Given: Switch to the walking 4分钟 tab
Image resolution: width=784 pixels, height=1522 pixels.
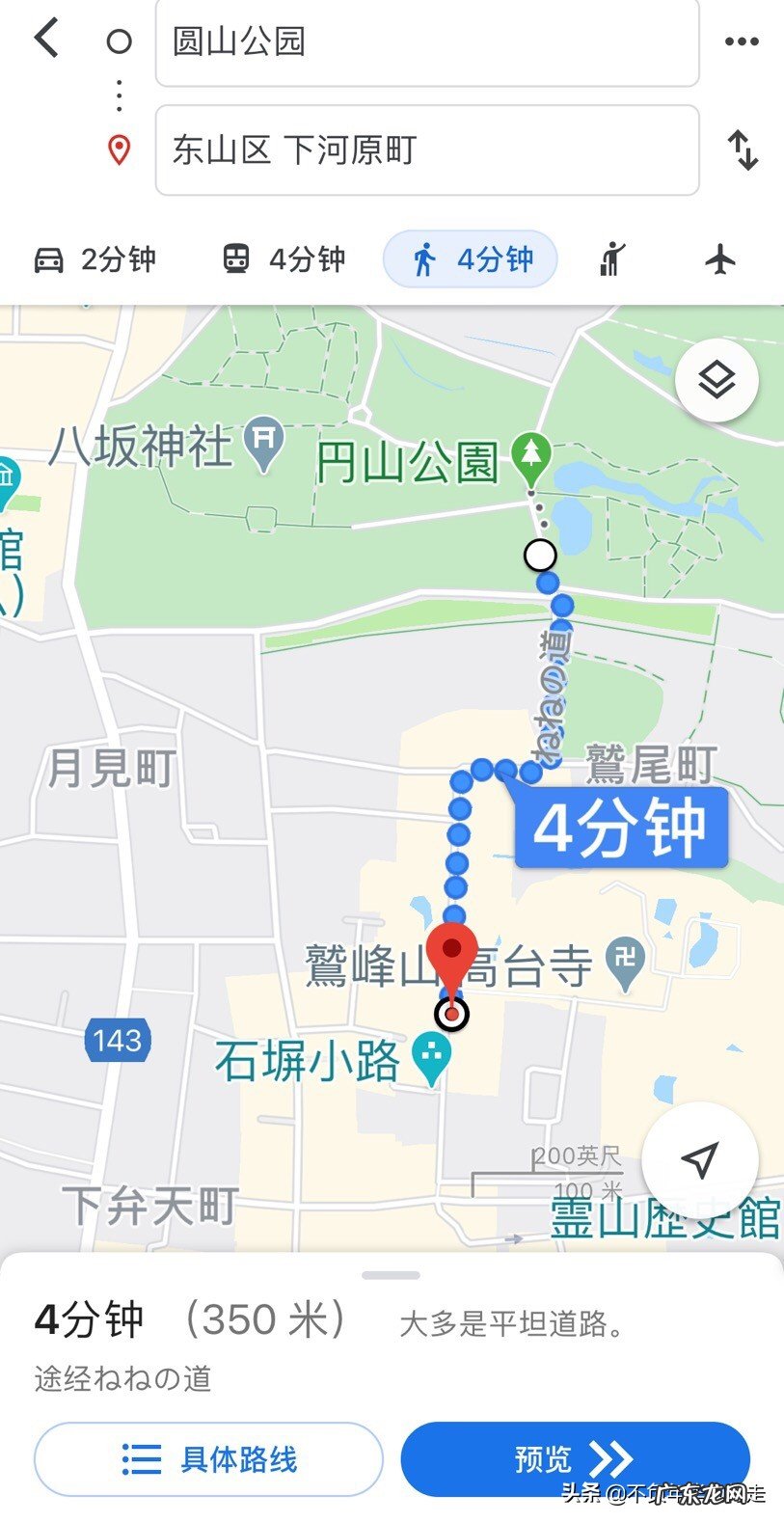Looking at the screenshot, I should pyautogui.click(x=470, y=258).
